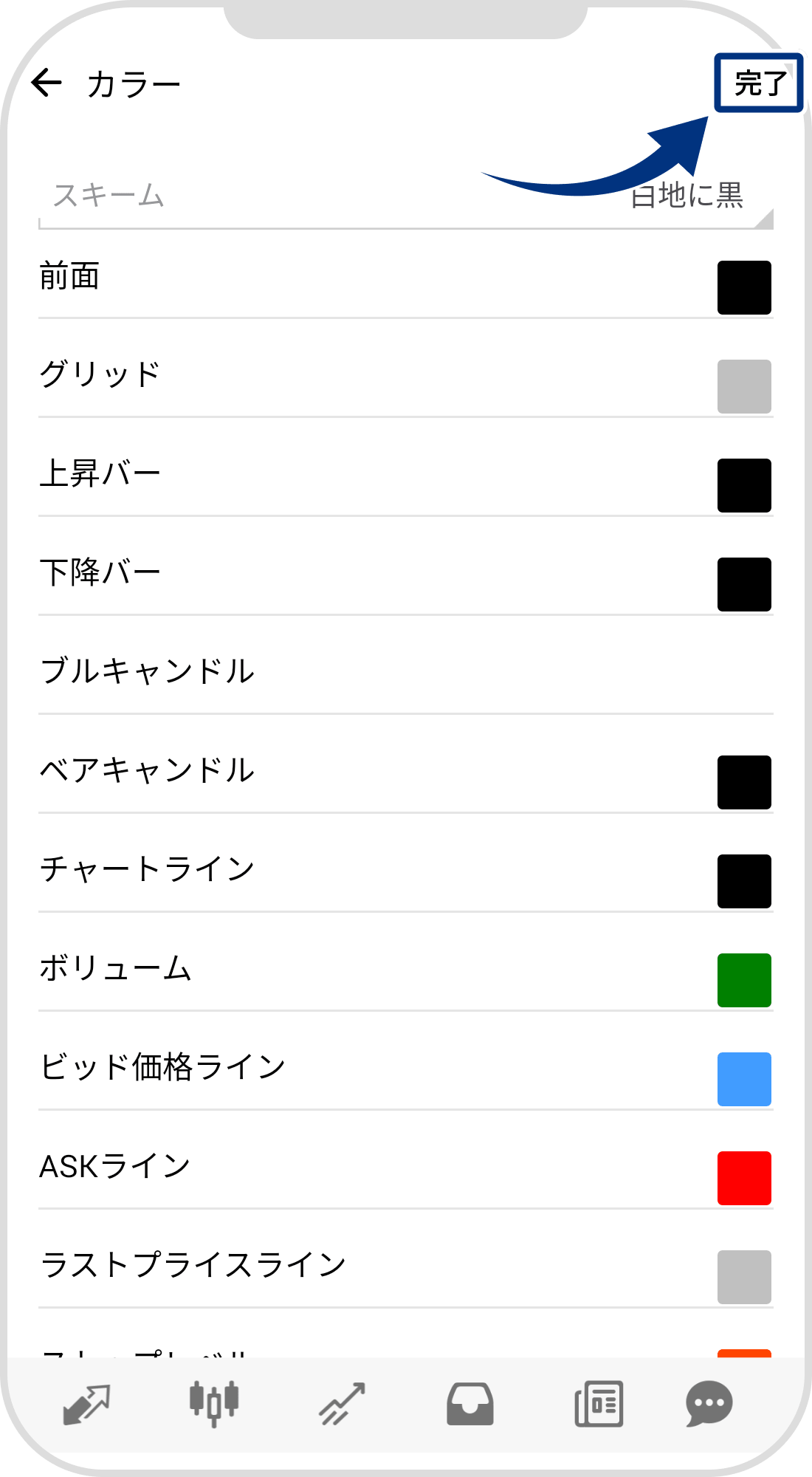Change the 上昇バー color swatch
The width and height of the screenshot is (812, 1477).
[744, 484]
